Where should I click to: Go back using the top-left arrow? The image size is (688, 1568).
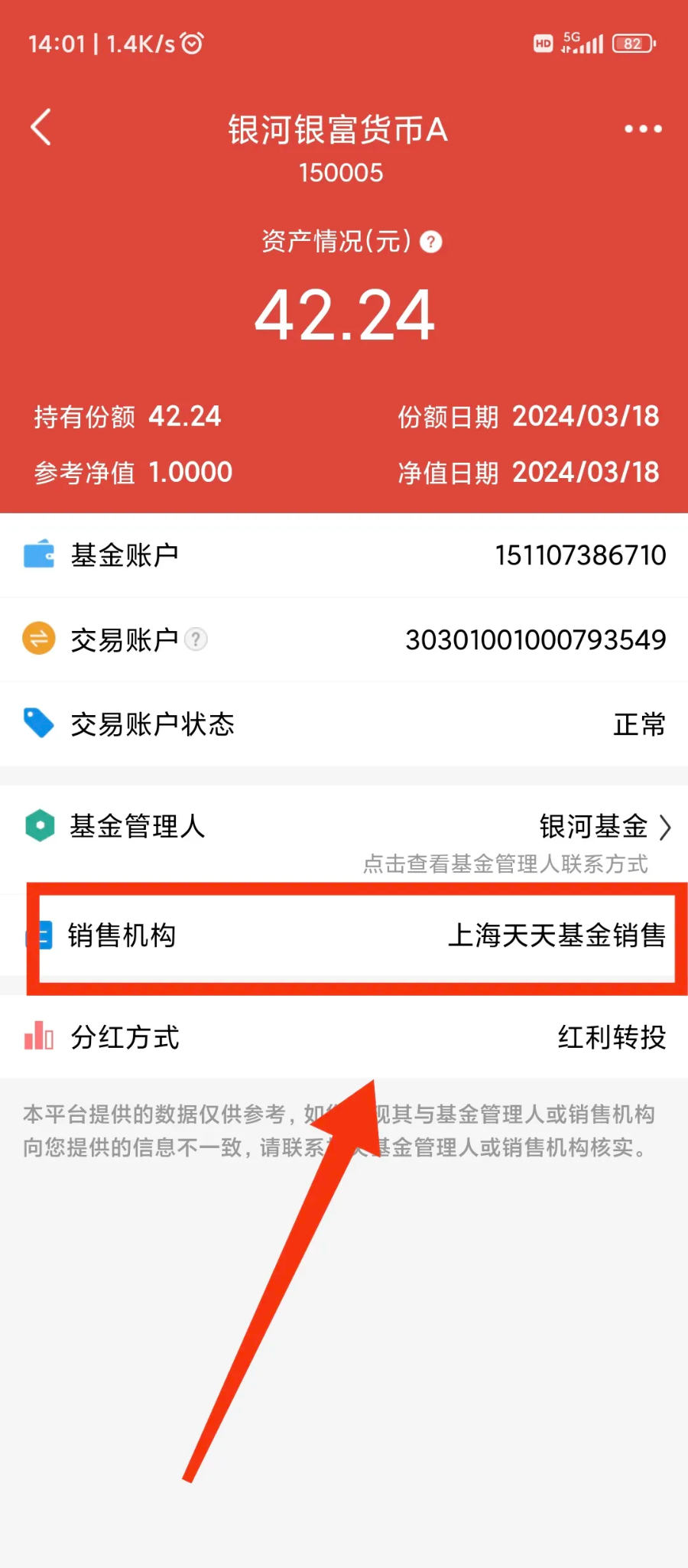(x=41, y=127)
